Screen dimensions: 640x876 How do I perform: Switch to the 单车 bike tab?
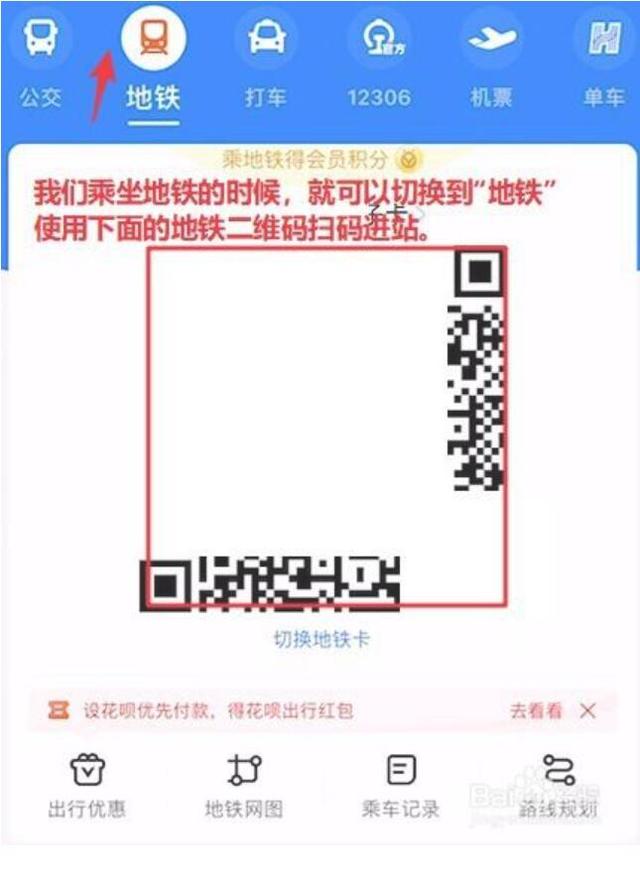pos(604,58)
